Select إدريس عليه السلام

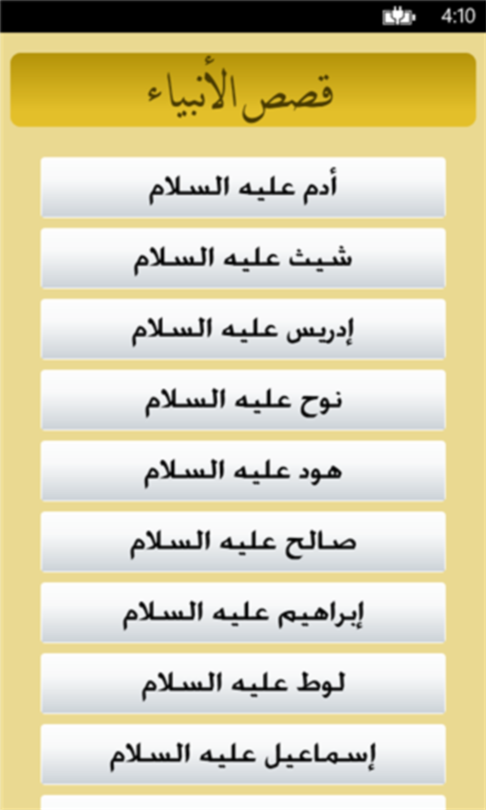pyautogui.click(x=243, y=329)
